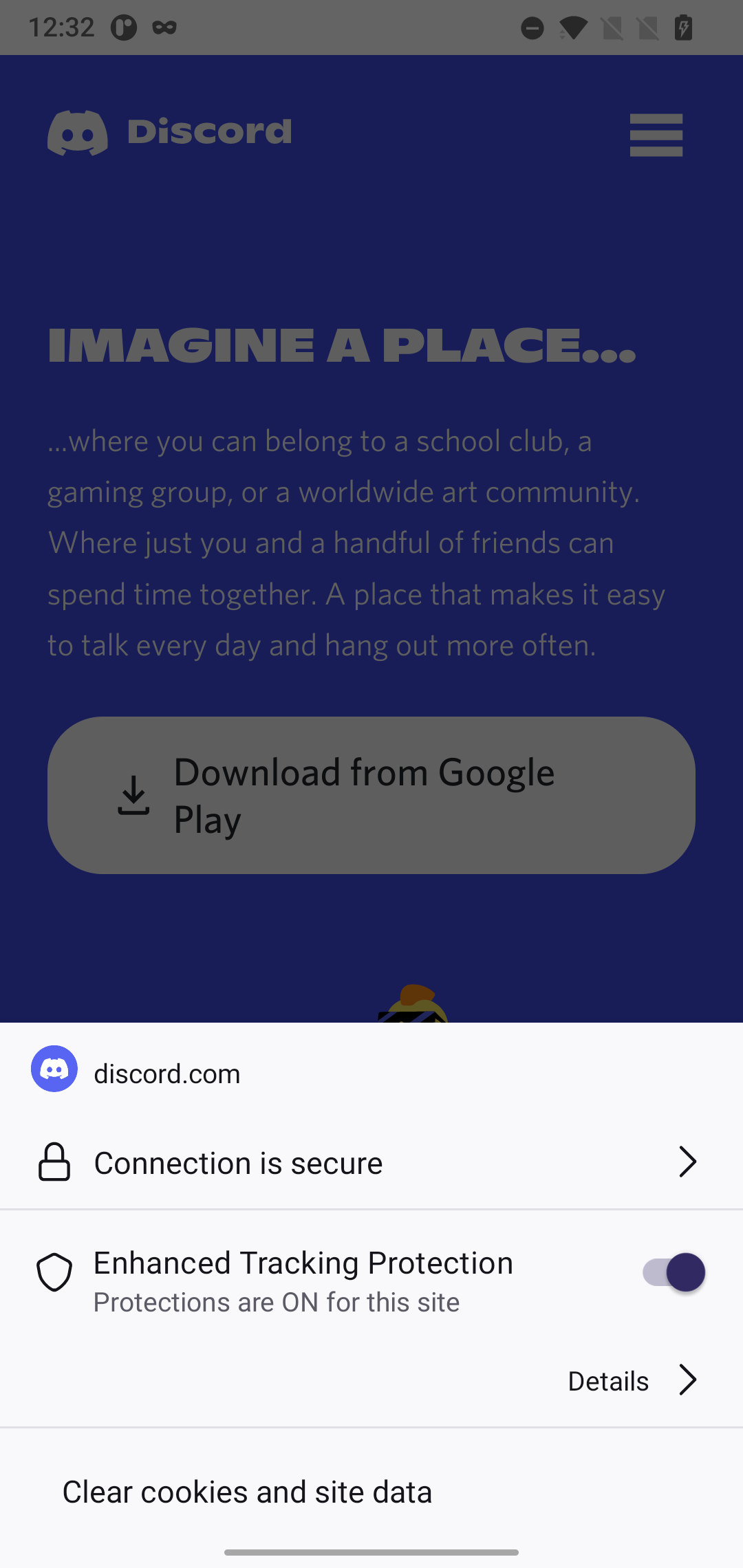This screenshot has width=743, height=1568.
Task: Click the battery icon in status bar
Action: [x=683, y=27]
